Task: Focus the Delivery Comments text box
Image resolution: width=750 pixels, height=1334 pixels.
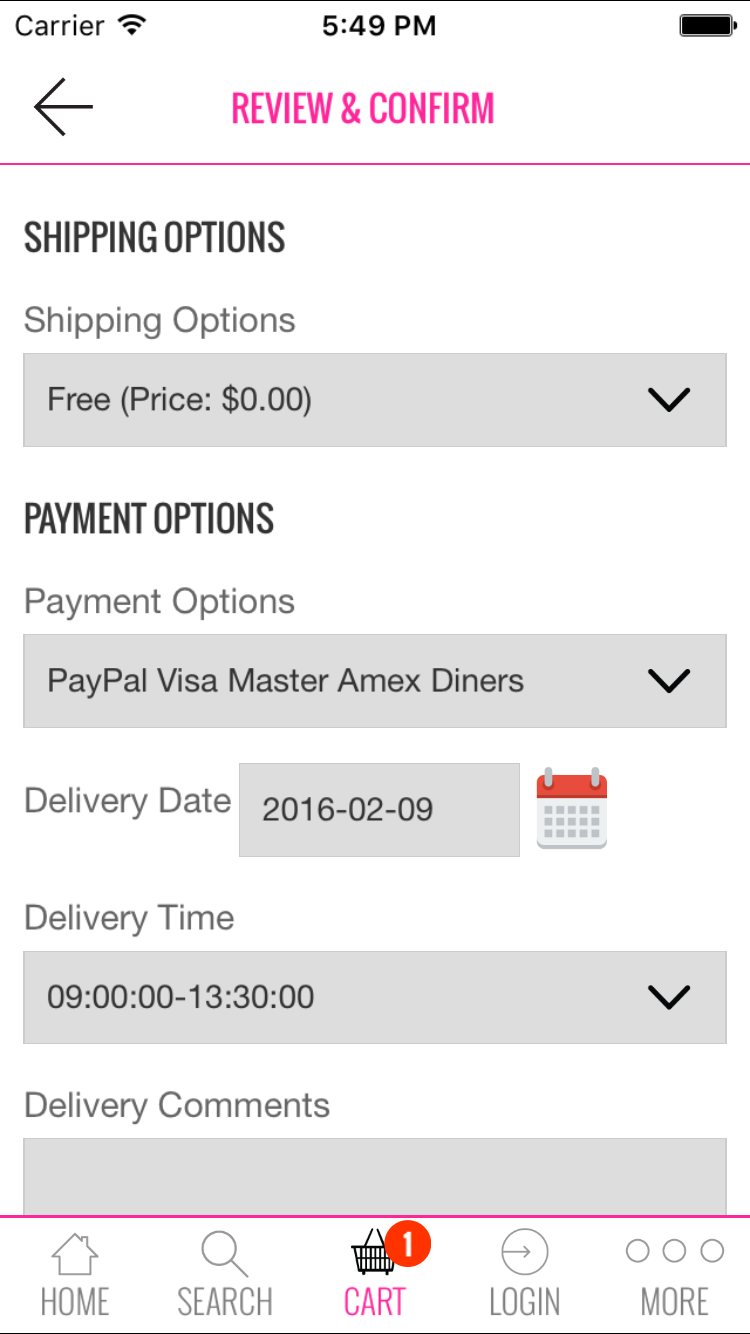Action: click(375, 1177)
